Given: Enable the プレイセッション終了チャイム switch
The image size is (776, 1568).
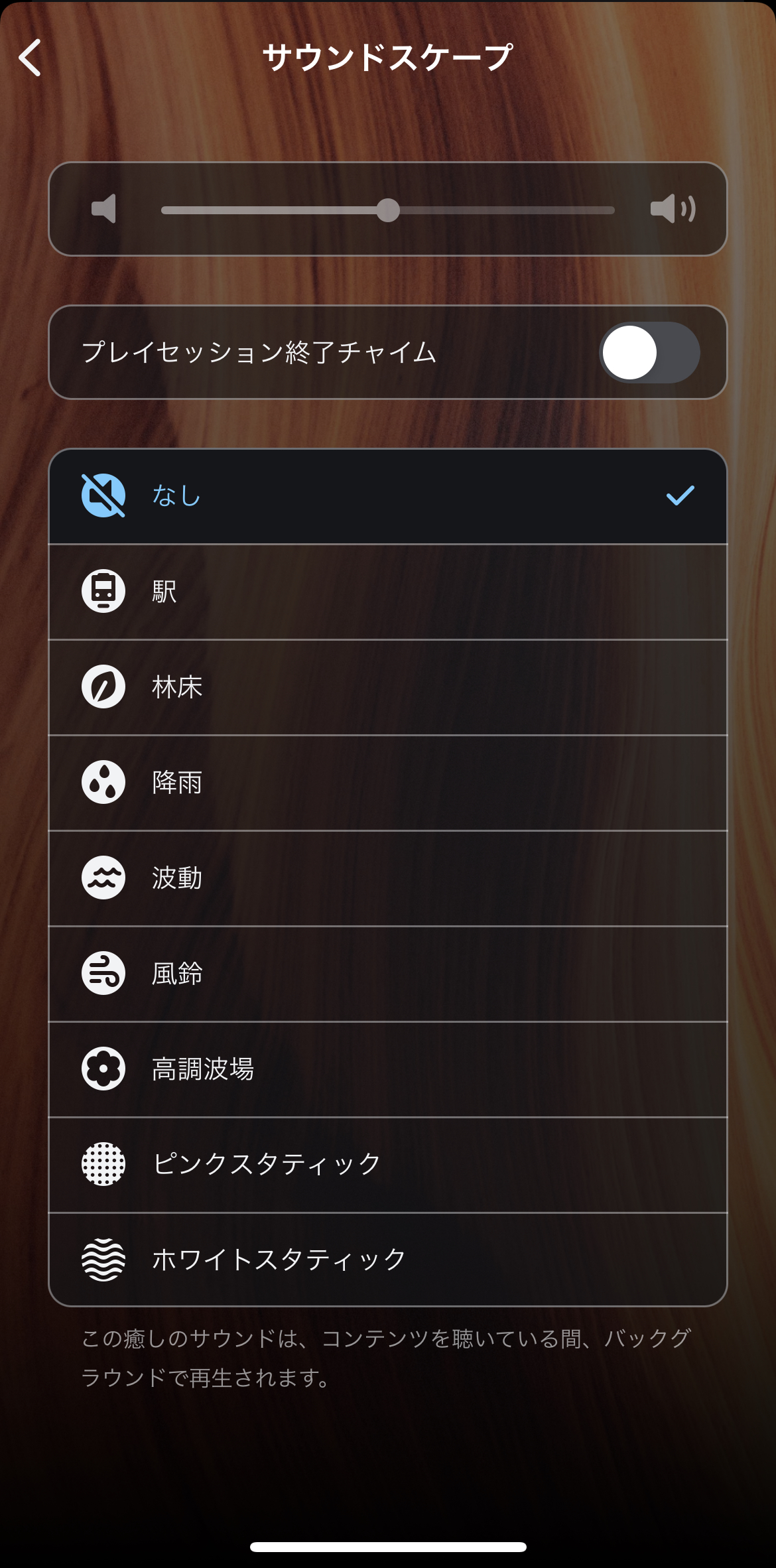Looking at the screenshot, I should 649,352.
